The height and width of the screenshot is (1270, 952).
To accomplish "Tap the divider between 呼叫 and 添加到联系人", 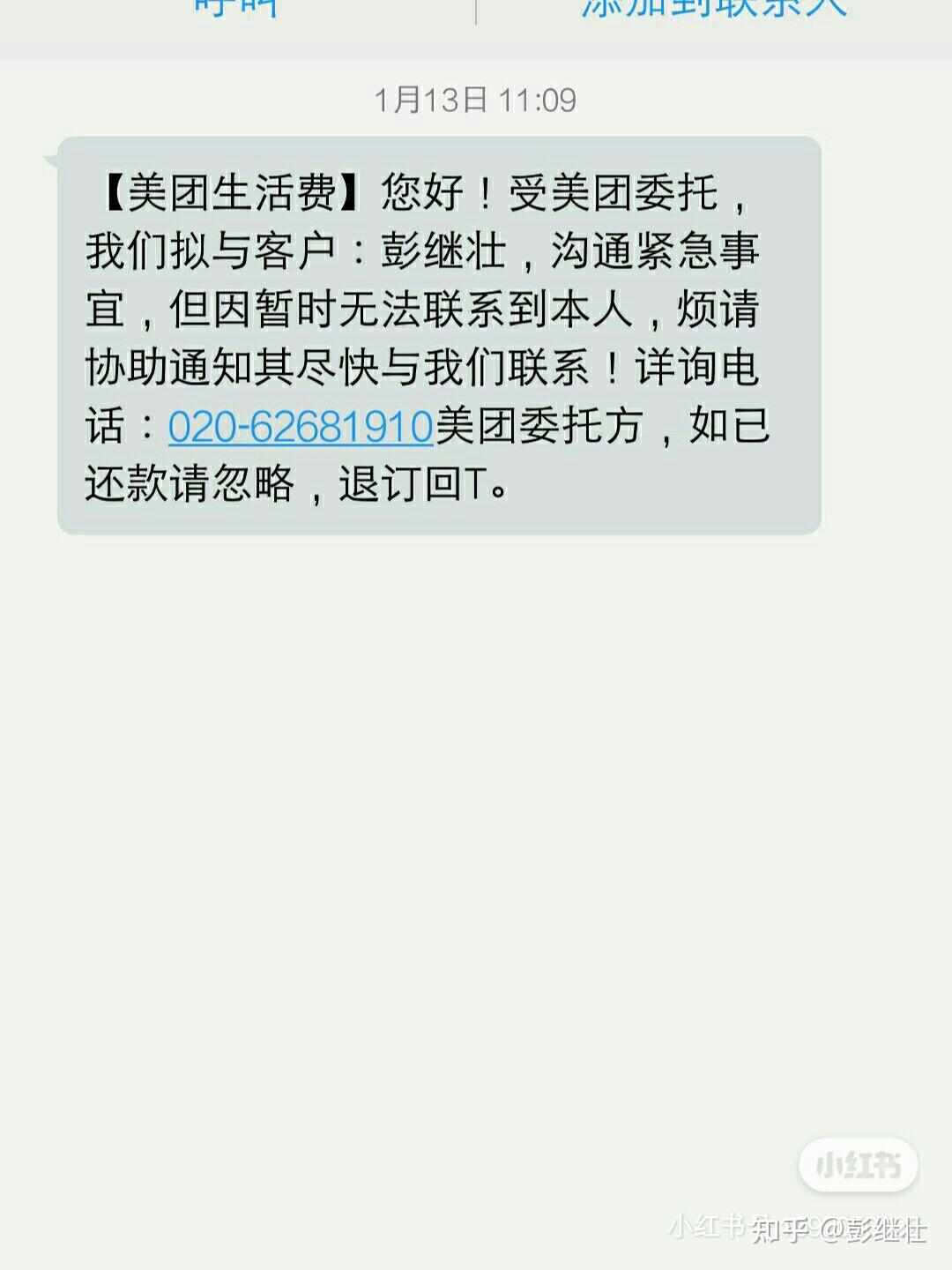I will (476, 12).
